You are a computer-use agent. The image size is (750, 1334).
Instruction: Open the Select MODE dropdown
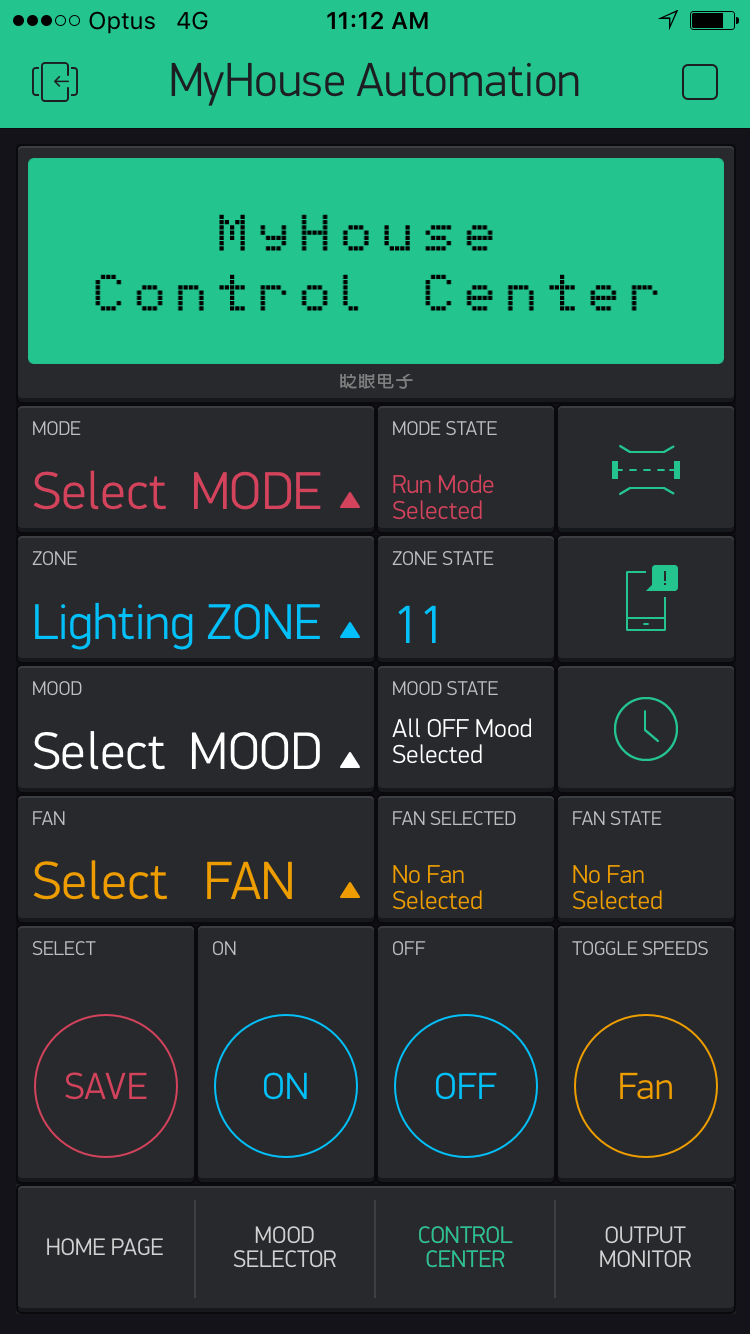point(196,490)
